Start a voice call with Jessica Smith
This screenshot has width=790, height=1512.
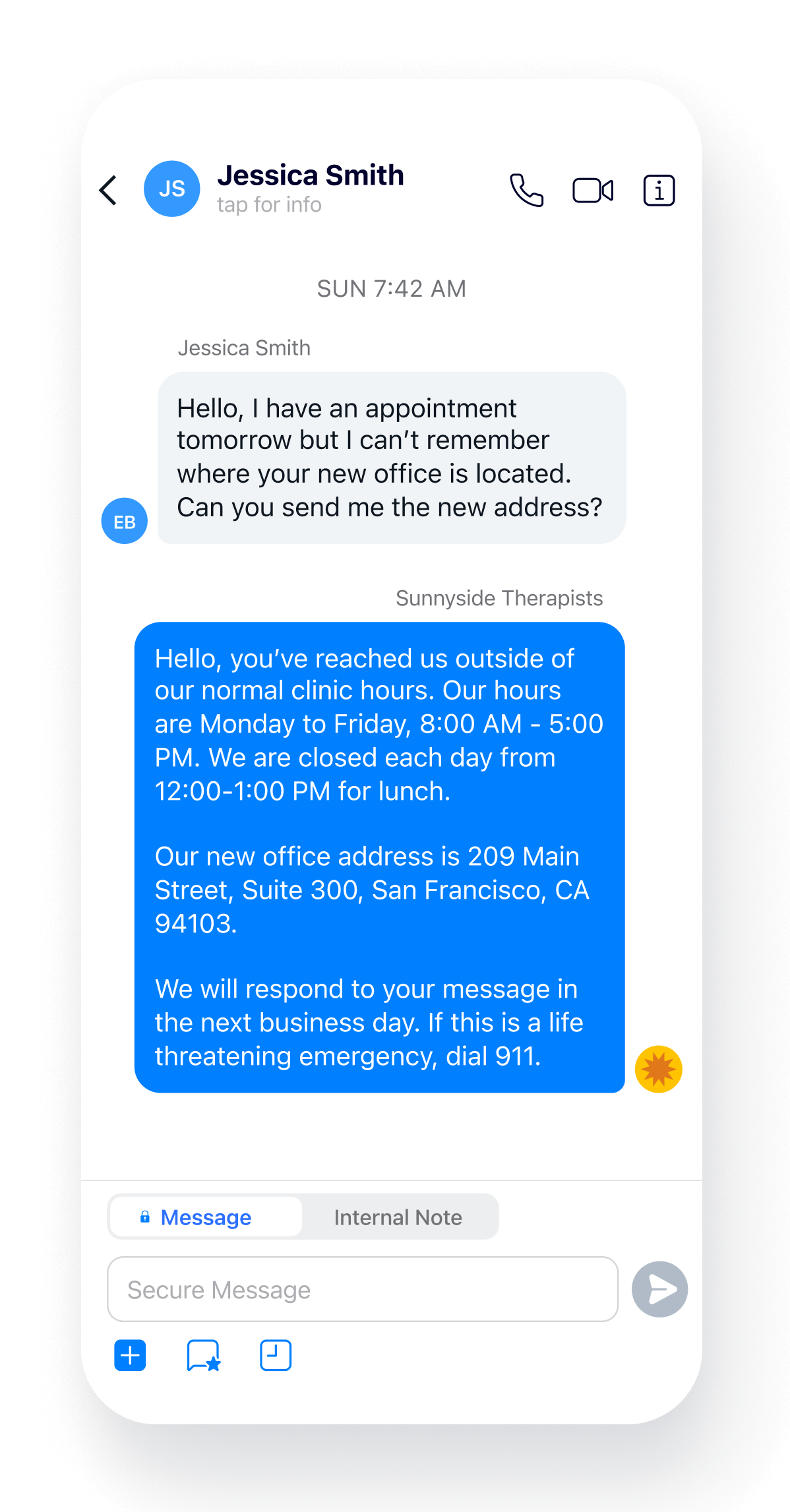(x=526, y=191)
